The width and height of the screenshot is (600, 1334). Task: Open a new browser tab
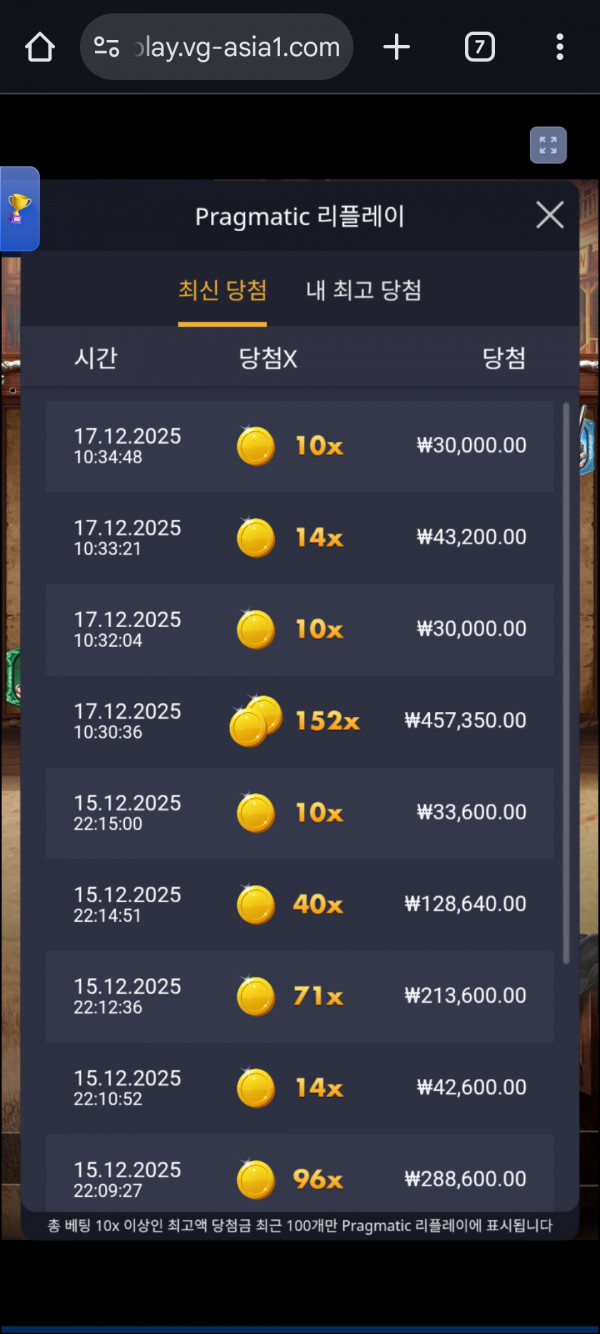click(397, 47)
